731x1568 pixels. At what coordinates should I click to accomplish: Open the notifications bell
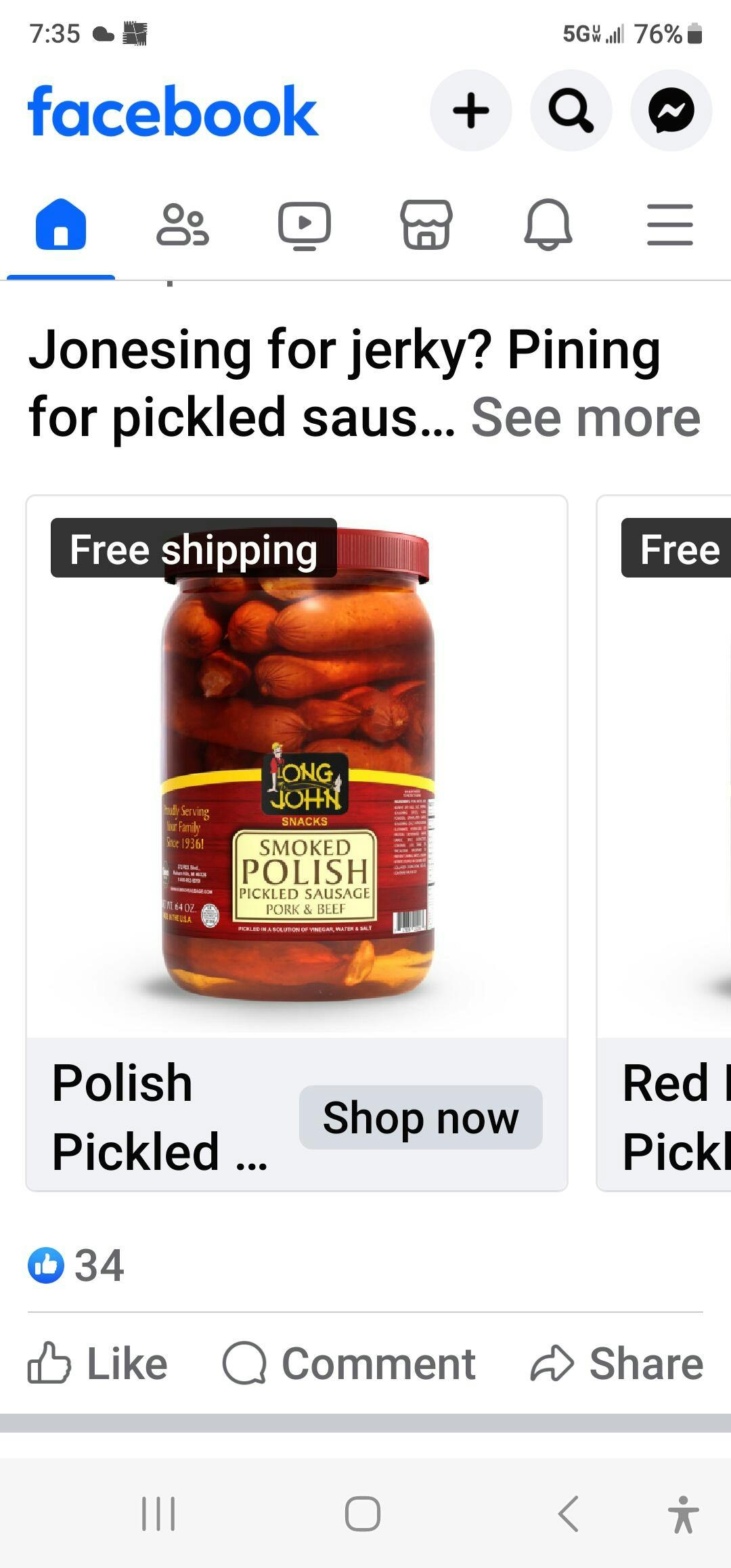548,225
